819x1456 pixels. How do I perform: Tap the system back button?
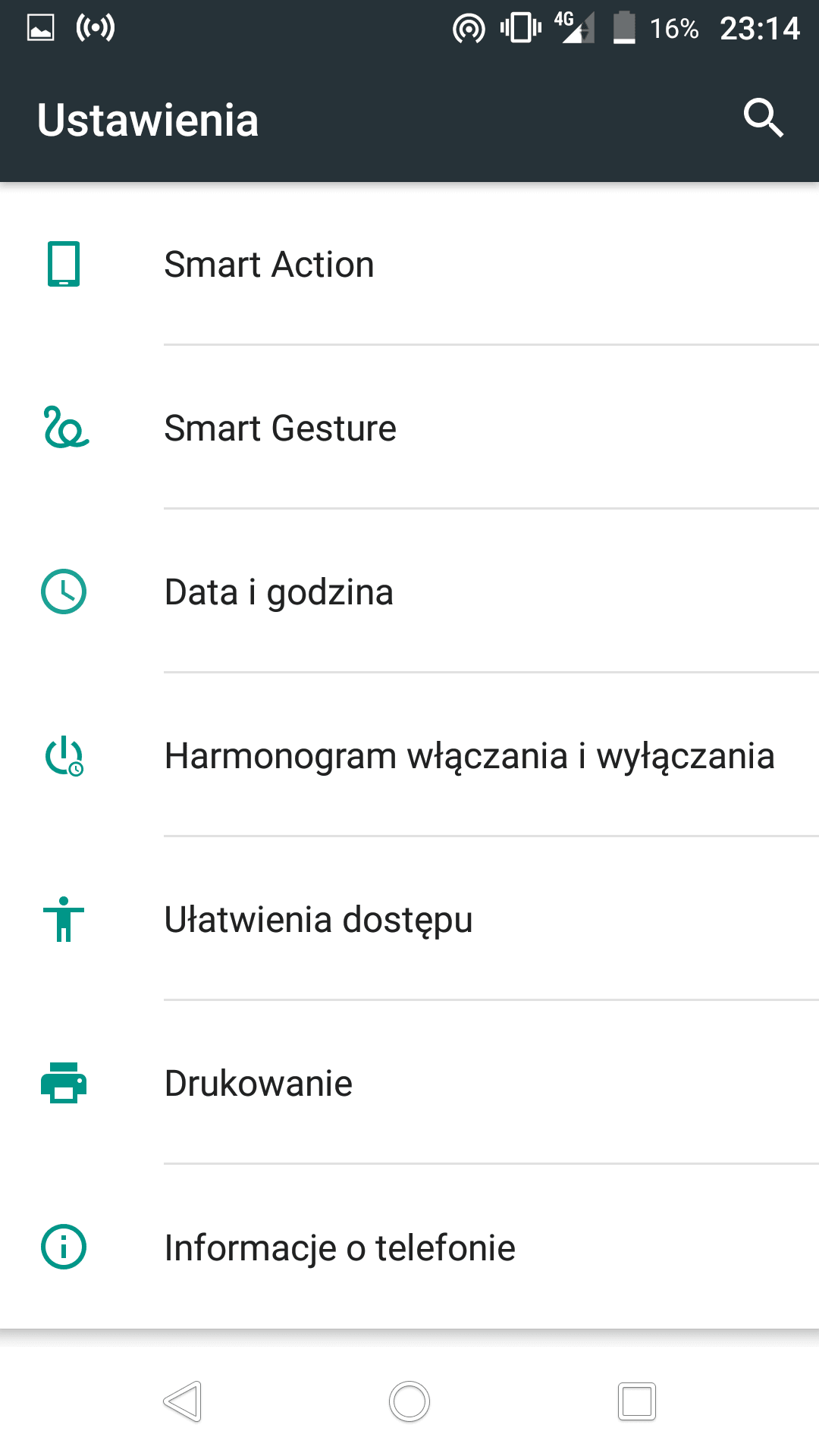point(182,1401)
